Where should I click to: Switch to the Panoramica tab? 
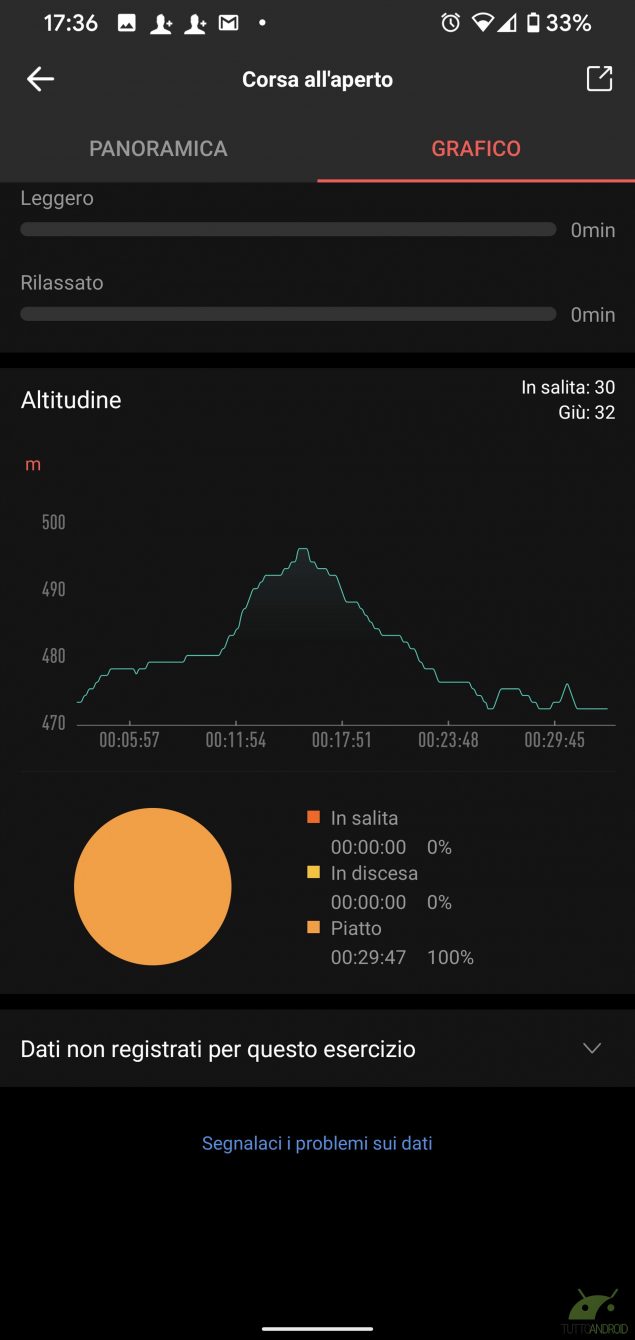158,148
